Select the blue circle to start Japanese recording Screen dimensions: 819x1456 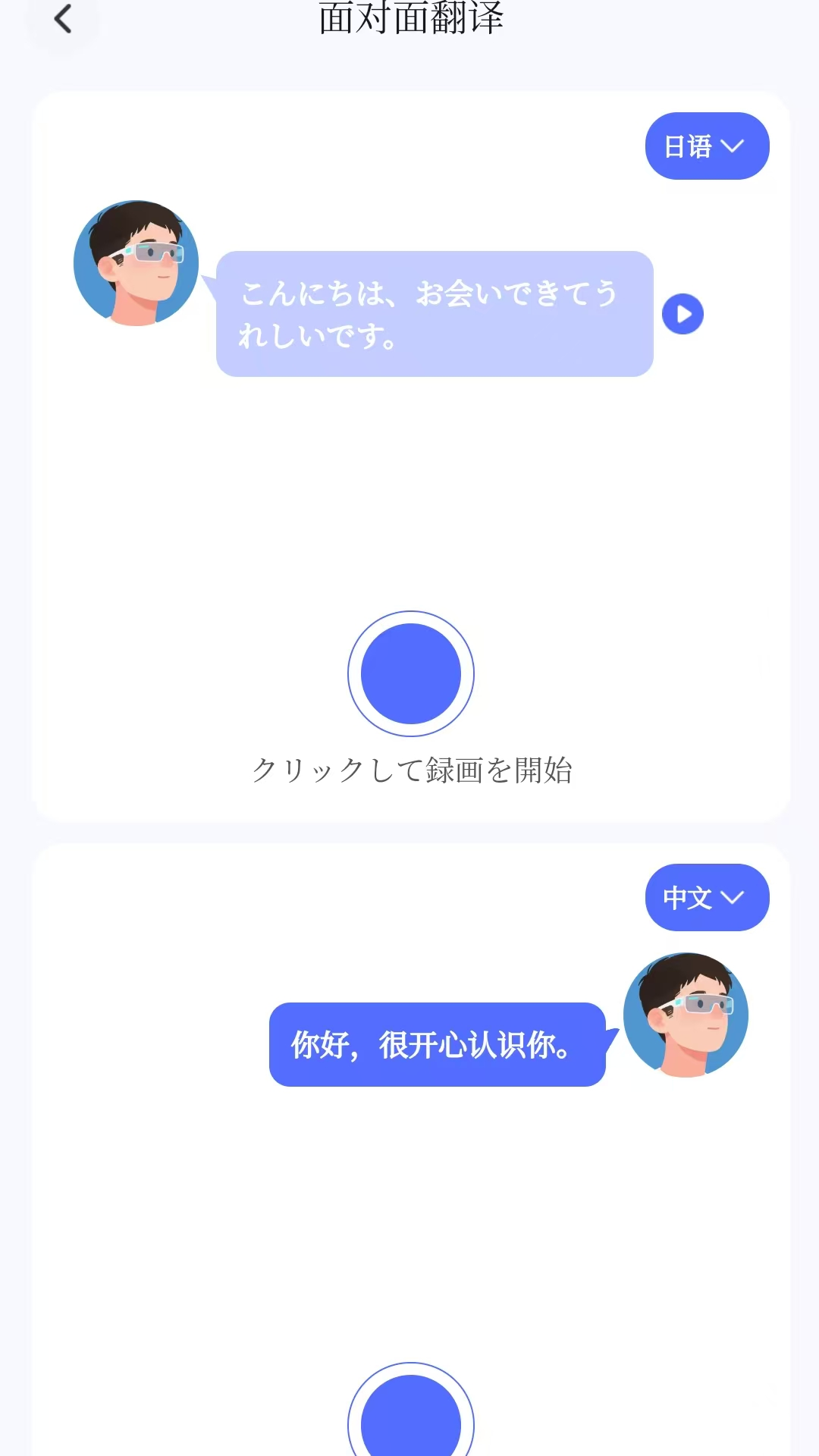point(410,674)
